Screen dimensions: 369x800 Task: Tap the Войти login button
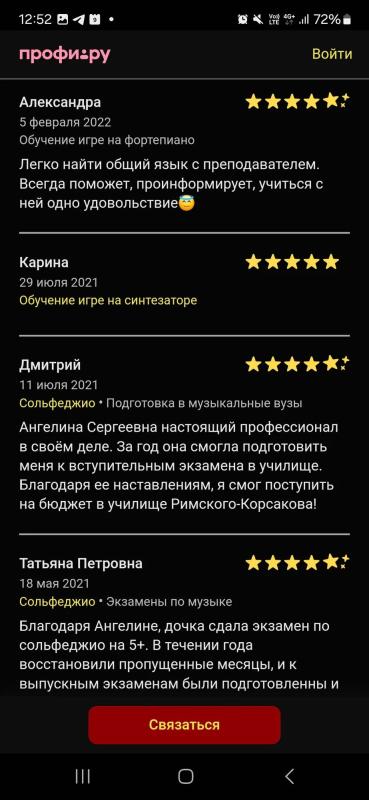(332, 54)
